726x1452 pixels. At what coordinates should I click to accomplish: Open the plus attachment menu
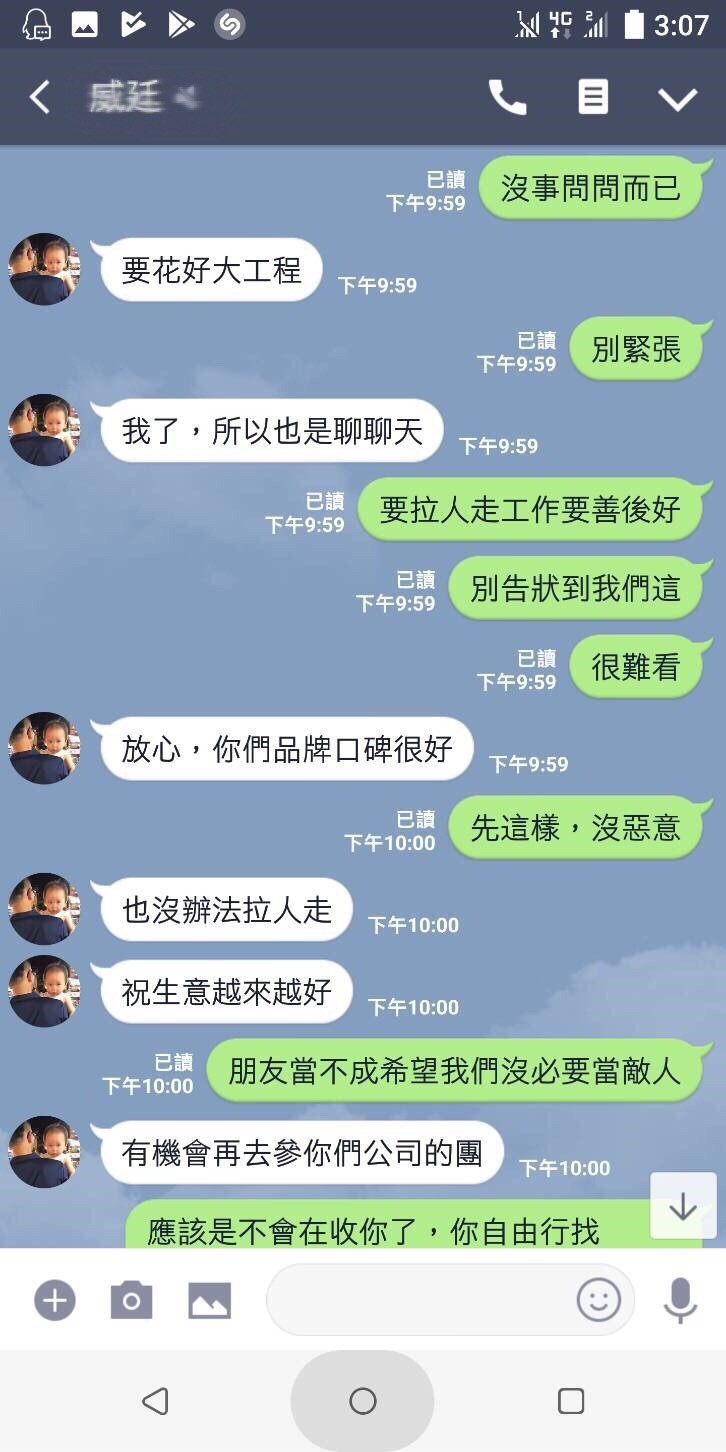click(55, 1300)
